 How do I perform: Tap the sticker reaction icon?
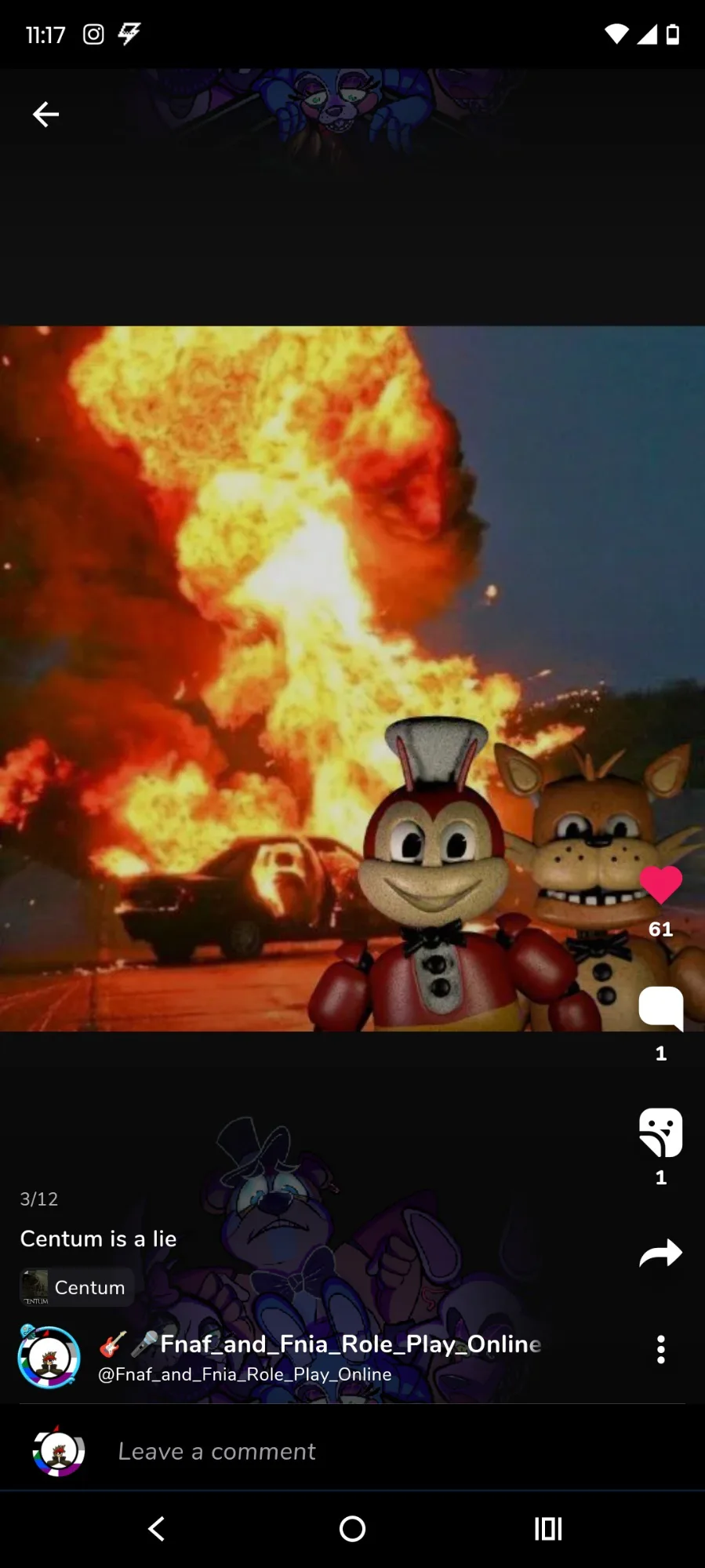pyautogui.click(x=661, y=1132)
